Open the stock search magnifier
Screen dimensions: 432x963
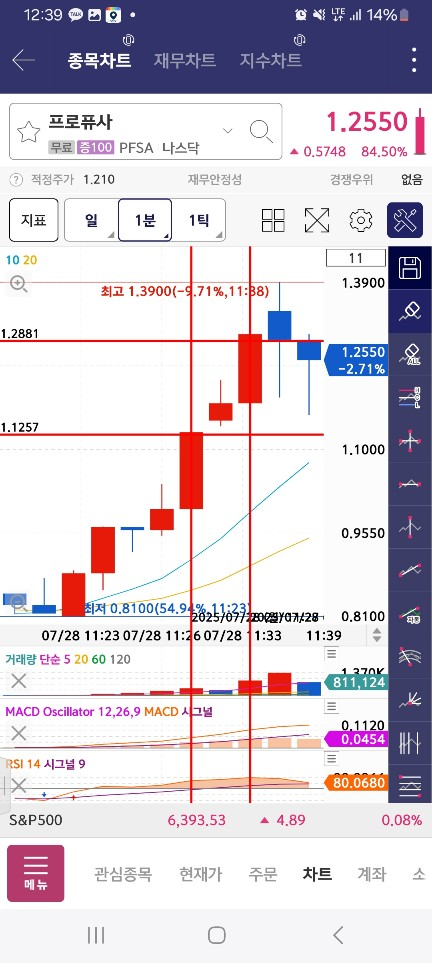click(261, 131)
